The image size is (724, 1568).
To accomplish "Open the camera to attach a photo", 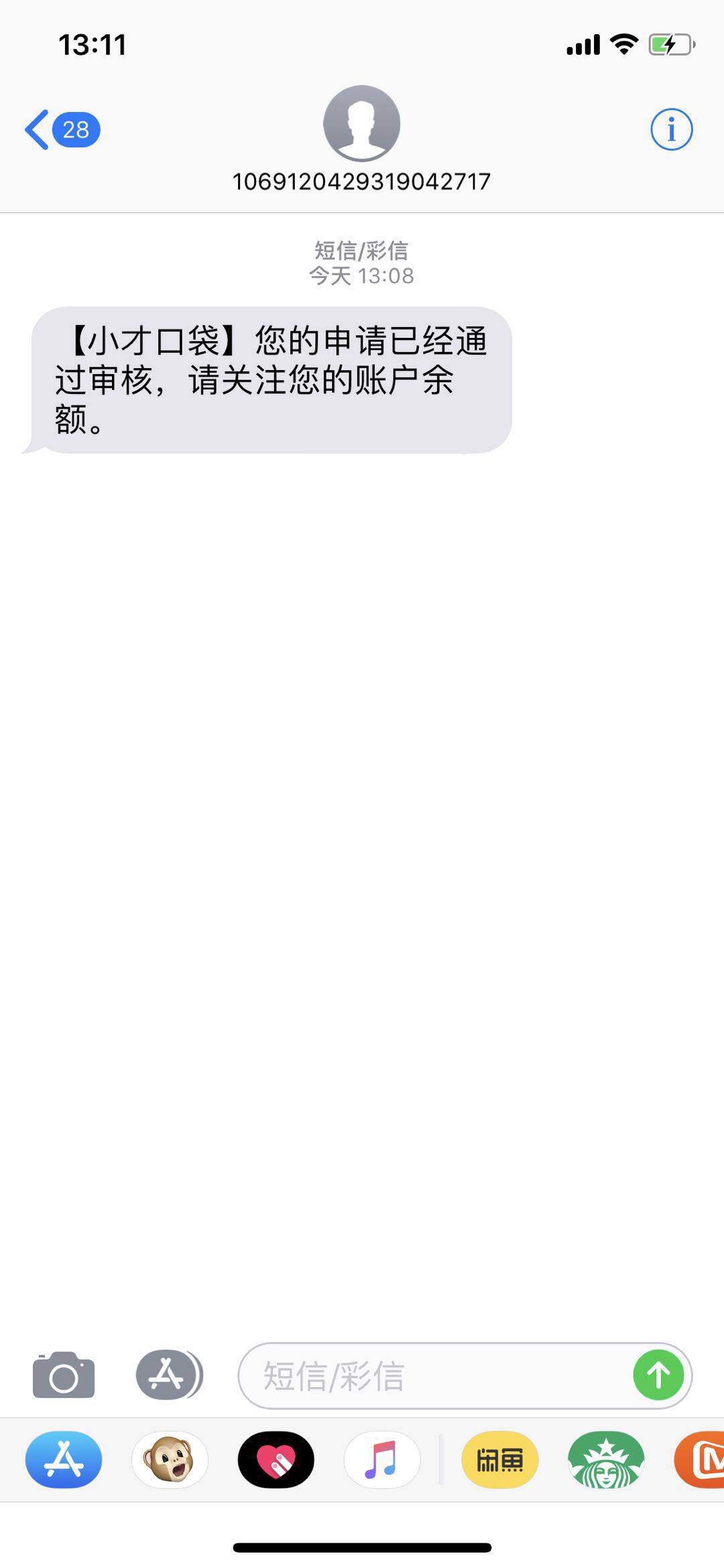I will pos(64,1375).
